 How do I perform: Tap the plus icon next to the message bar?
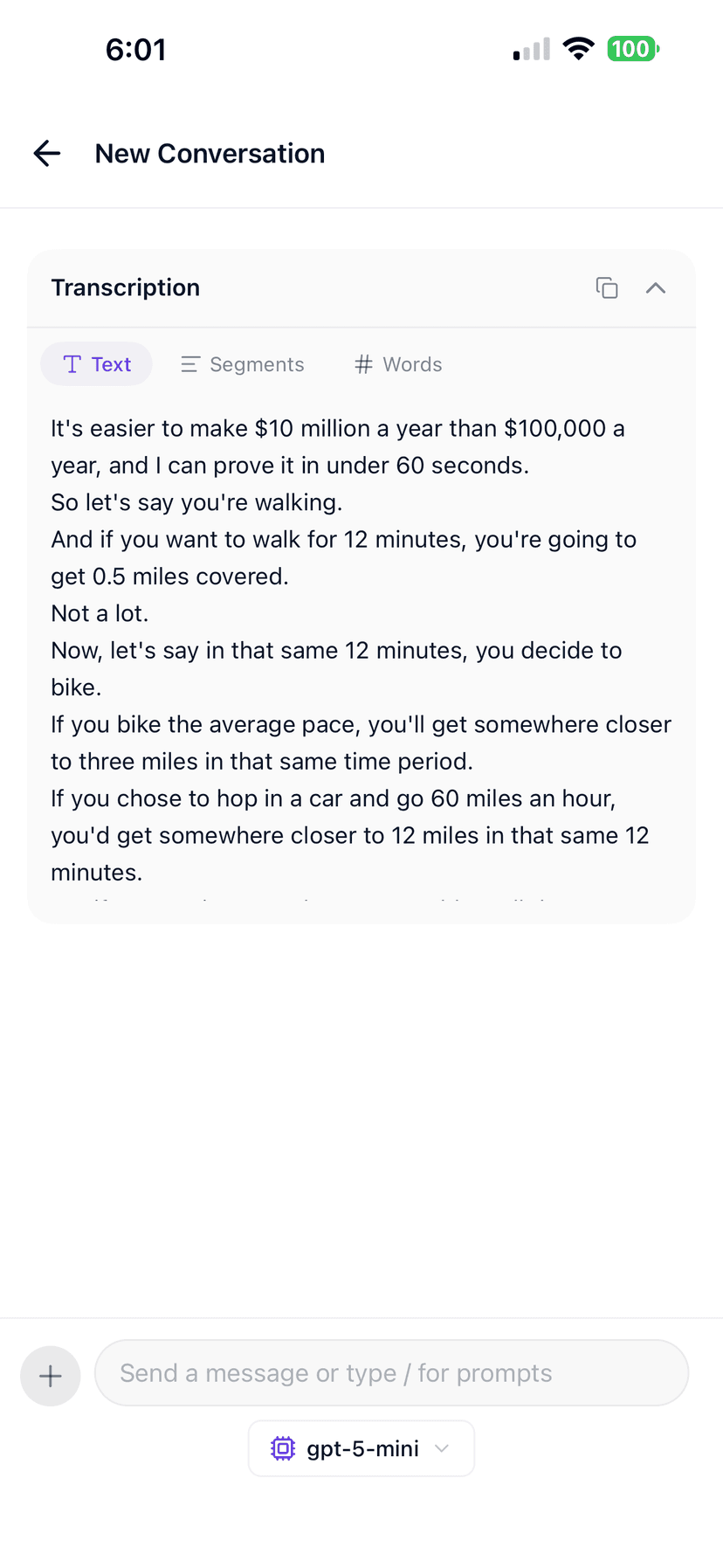(x=50, y=1375)
